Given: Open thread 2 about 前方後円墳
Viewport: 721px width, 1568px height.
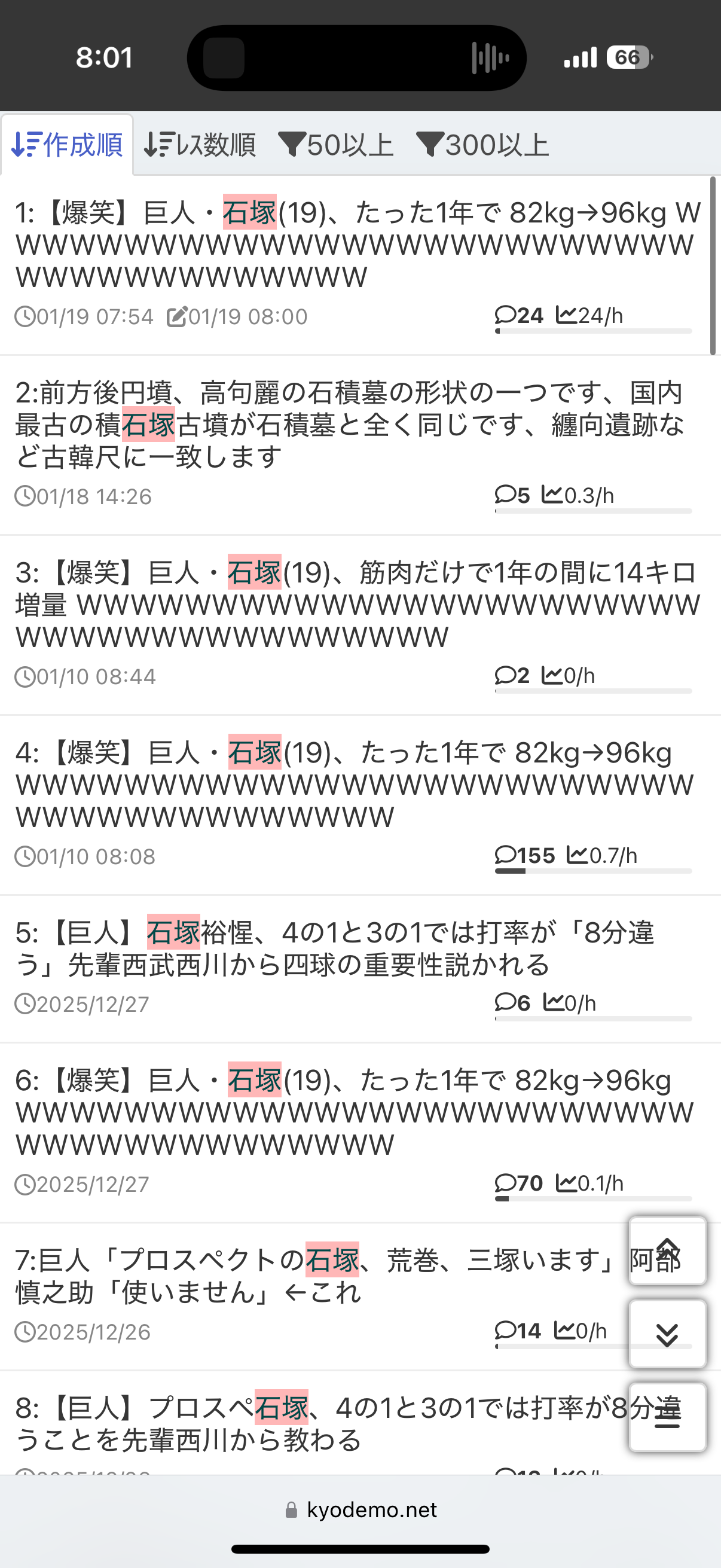Looking at the screenshot, I should (350, 425).
